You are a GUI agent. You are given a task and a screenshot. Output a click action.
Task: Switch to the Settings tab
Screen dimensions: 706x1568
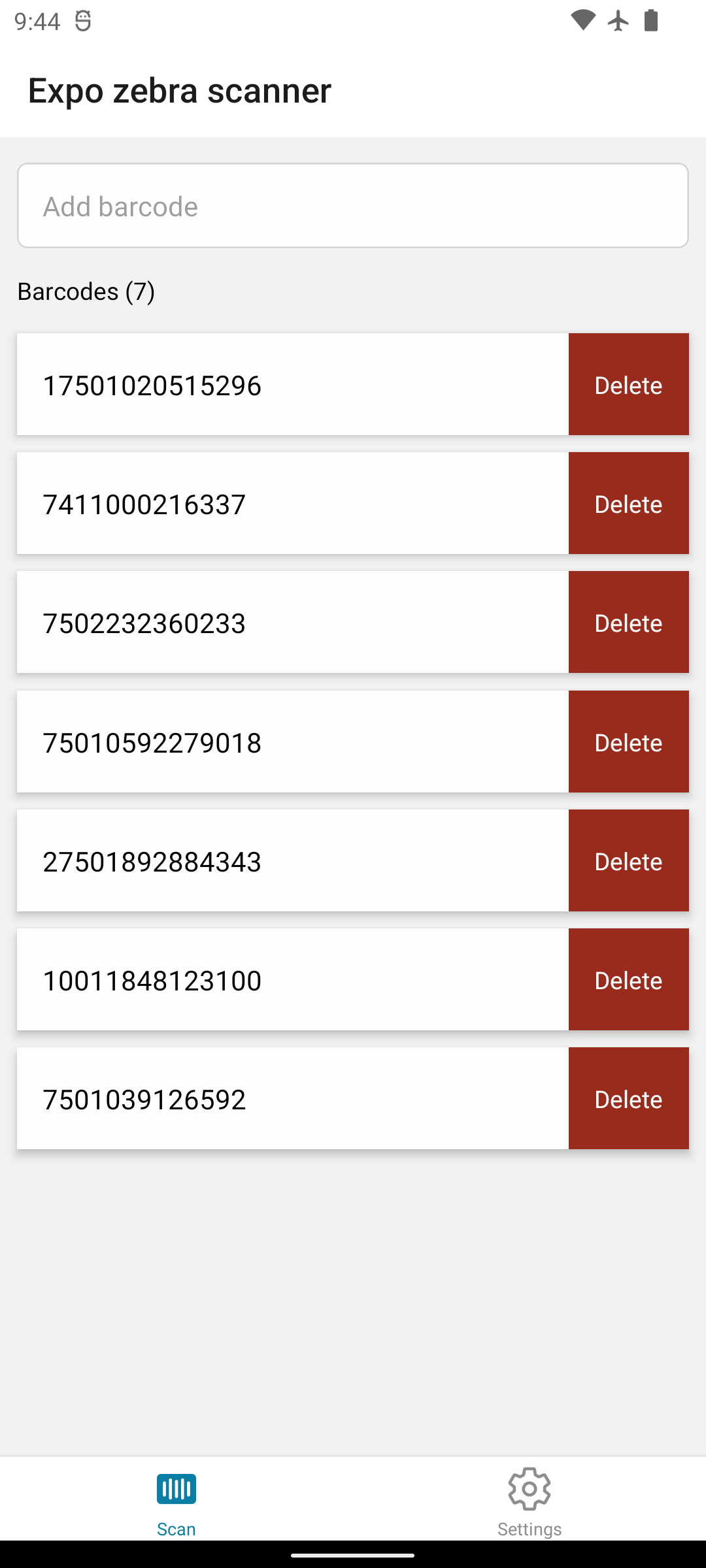pos(529,1501)
